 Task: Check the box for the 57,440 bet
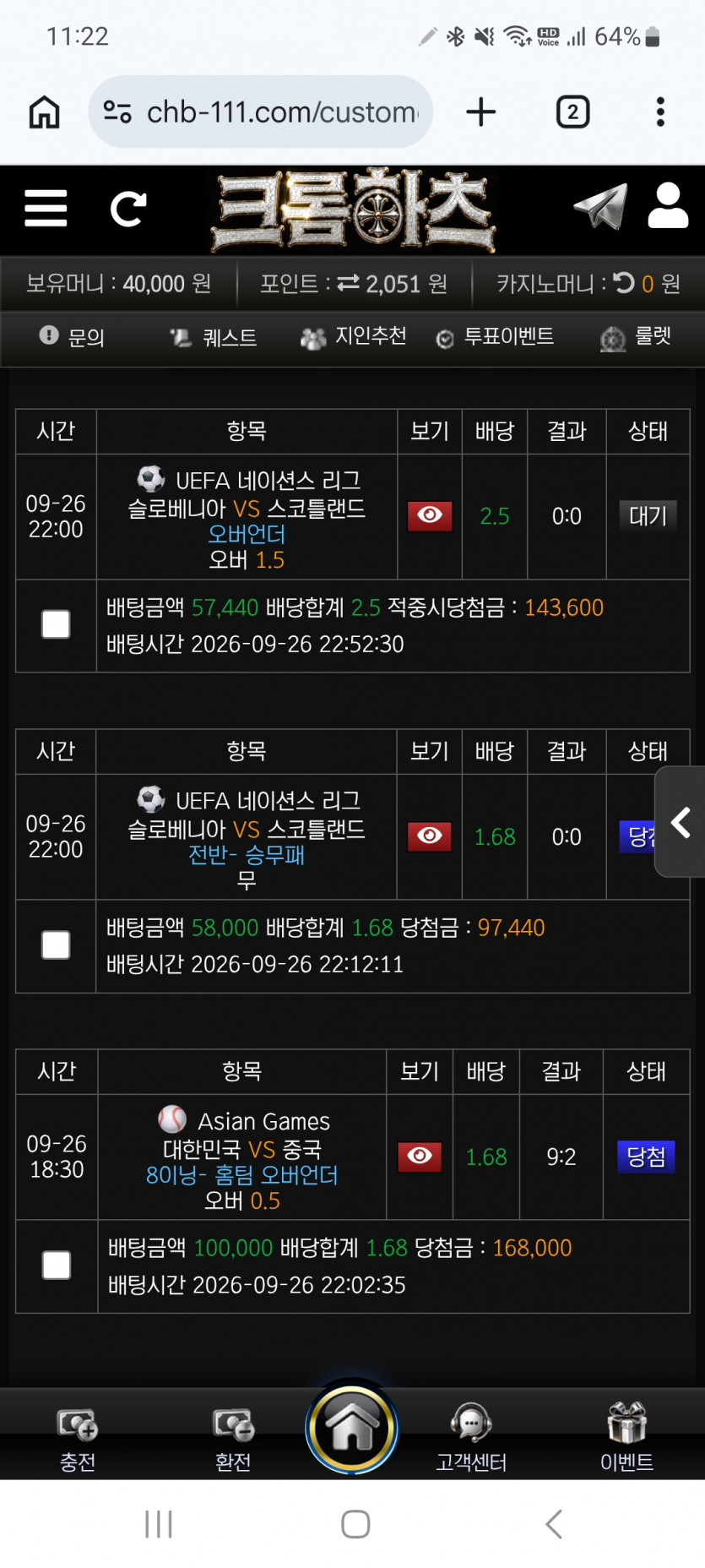click(56, 624)
